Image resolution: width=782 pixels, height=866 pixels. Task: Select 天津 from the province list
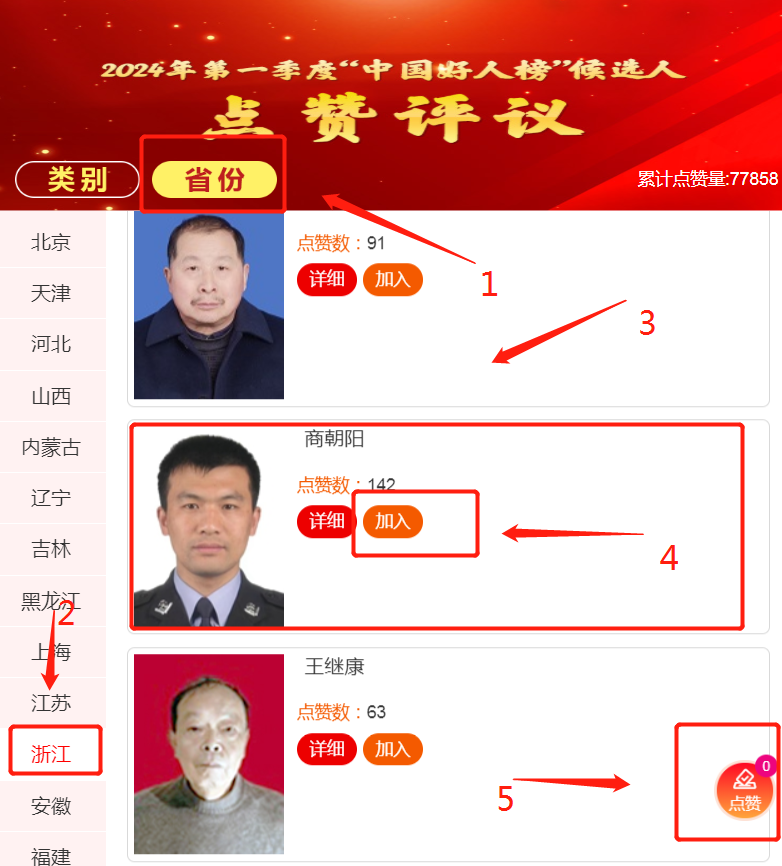[51, 293]
